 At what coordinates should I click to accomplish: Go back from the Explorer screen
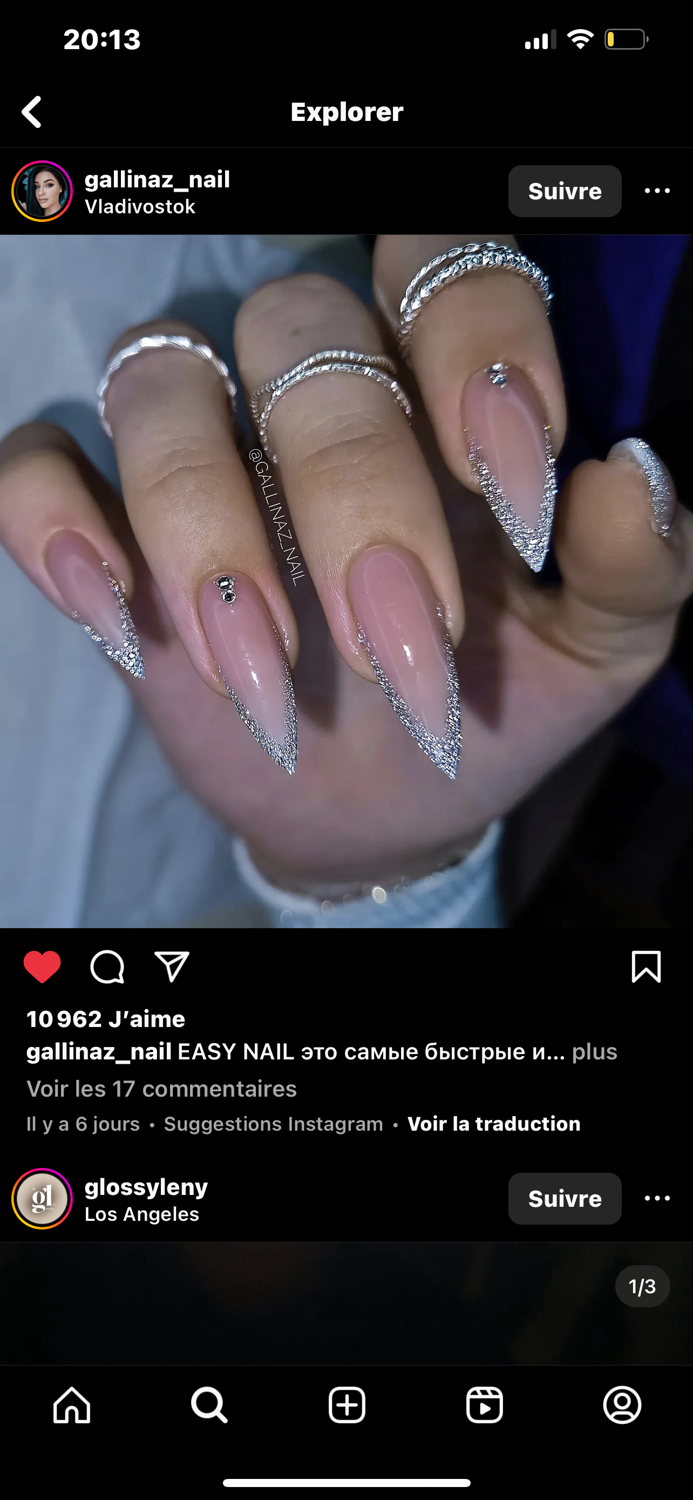[x=32, y=112]
